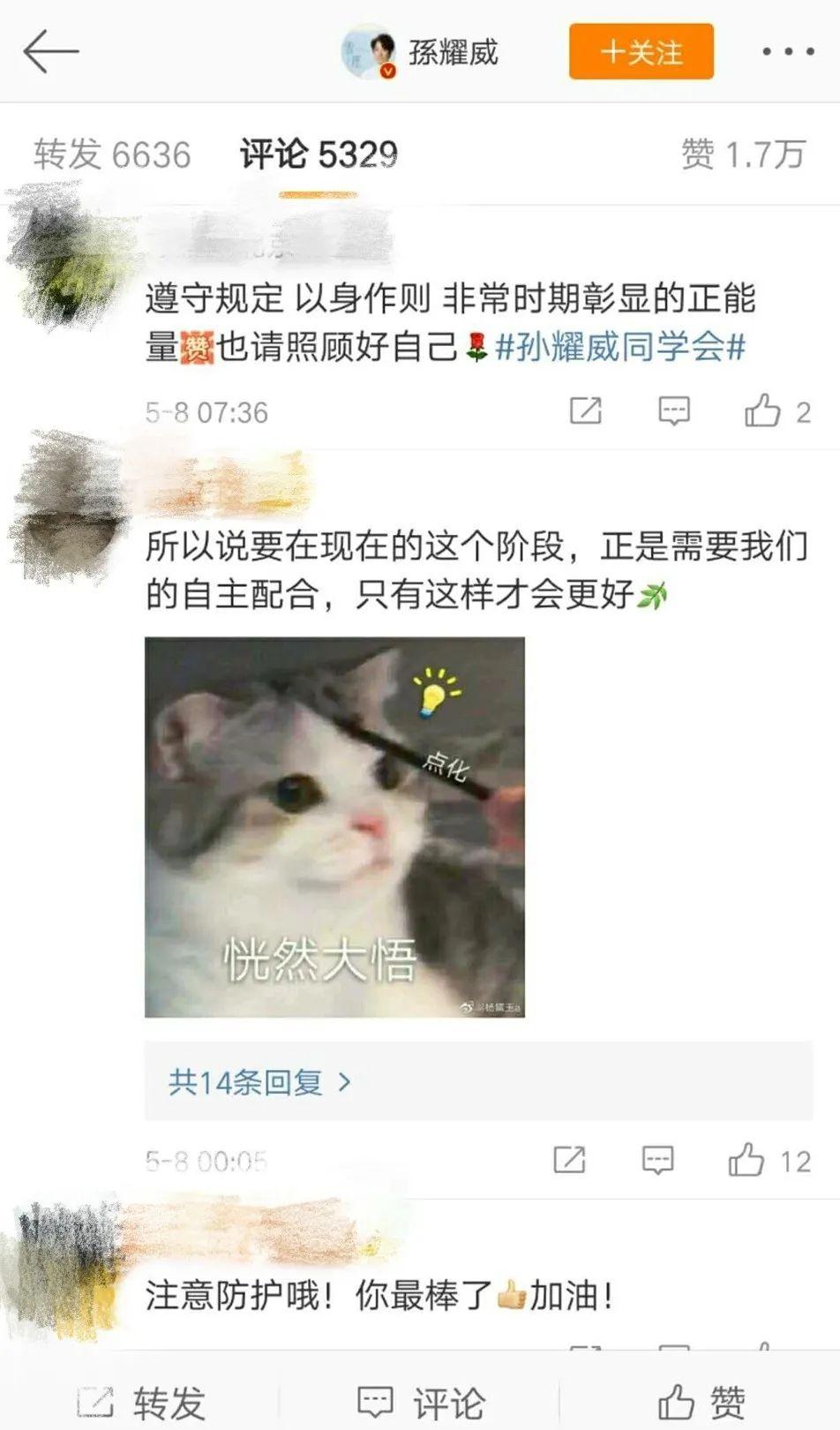840x1430 pixels.
Task: Reply to the 5-8 07:36 comment
Action: pos(674,411)
